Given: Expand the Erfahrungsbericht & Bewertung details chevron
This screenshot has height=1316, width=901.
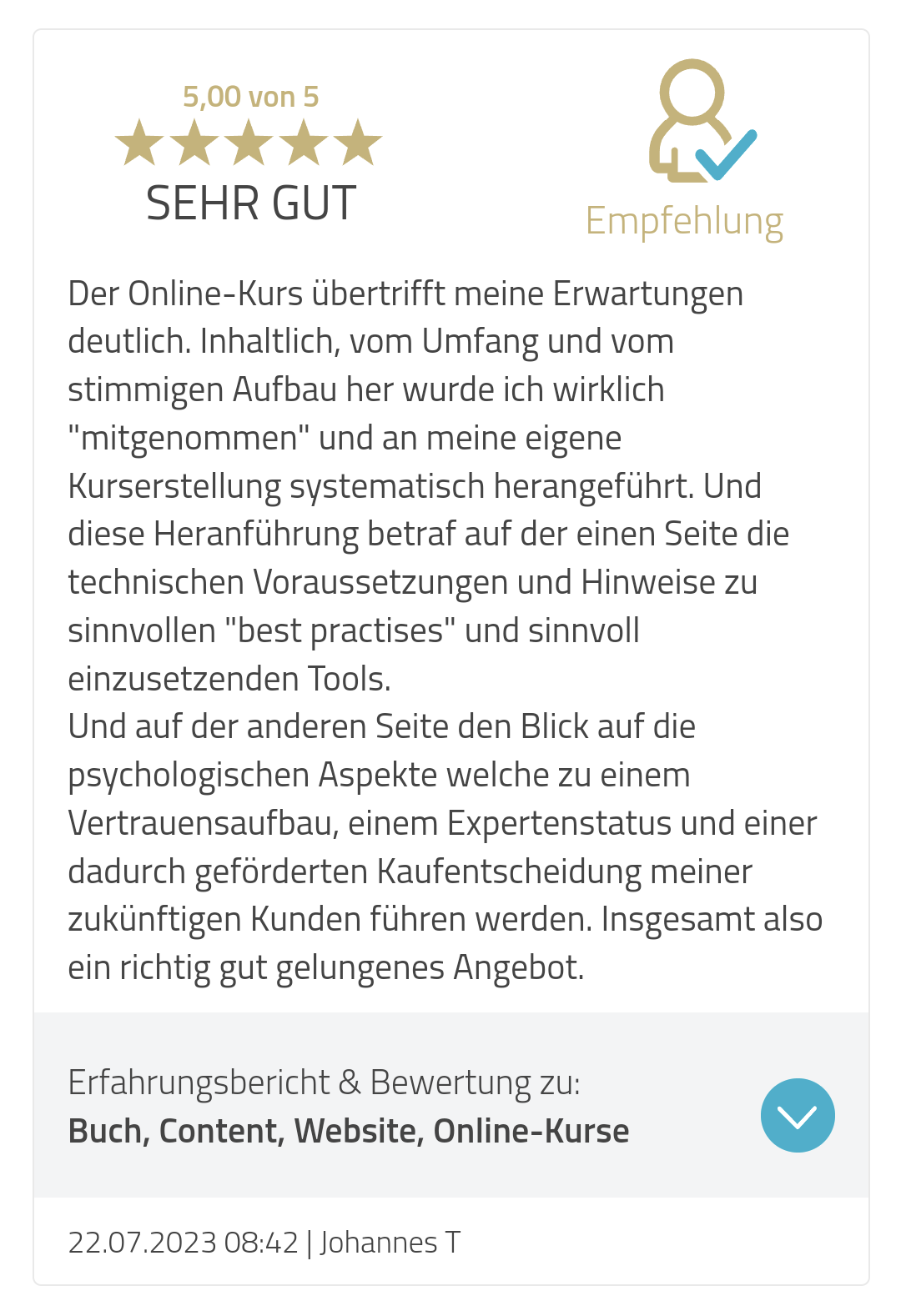Looking at the screenshot, I should (x=797, y=1115).
